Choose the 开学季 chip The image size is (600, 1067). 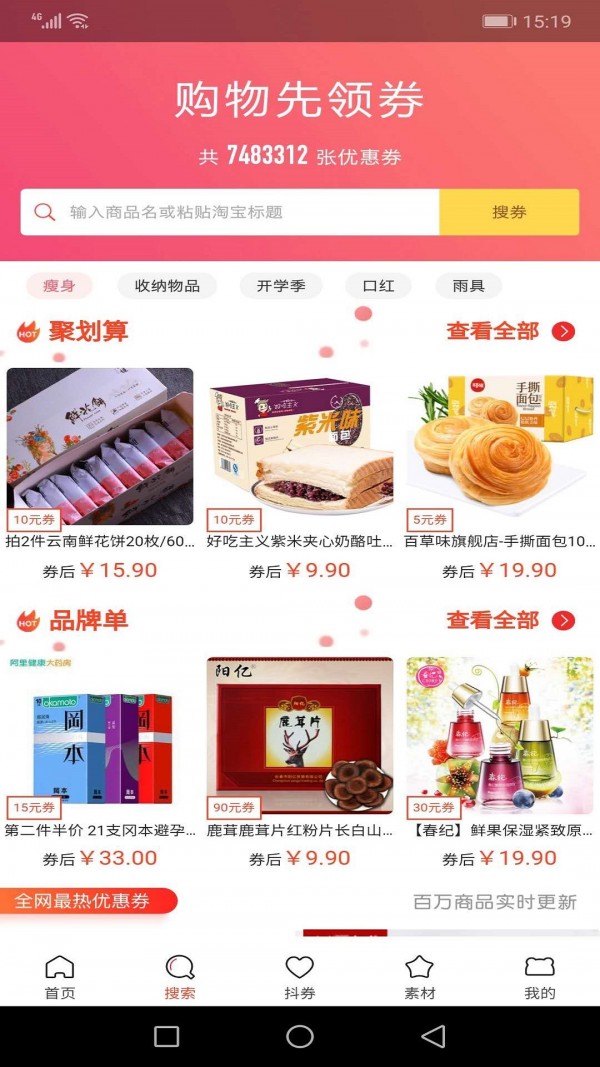coord(281,286)
